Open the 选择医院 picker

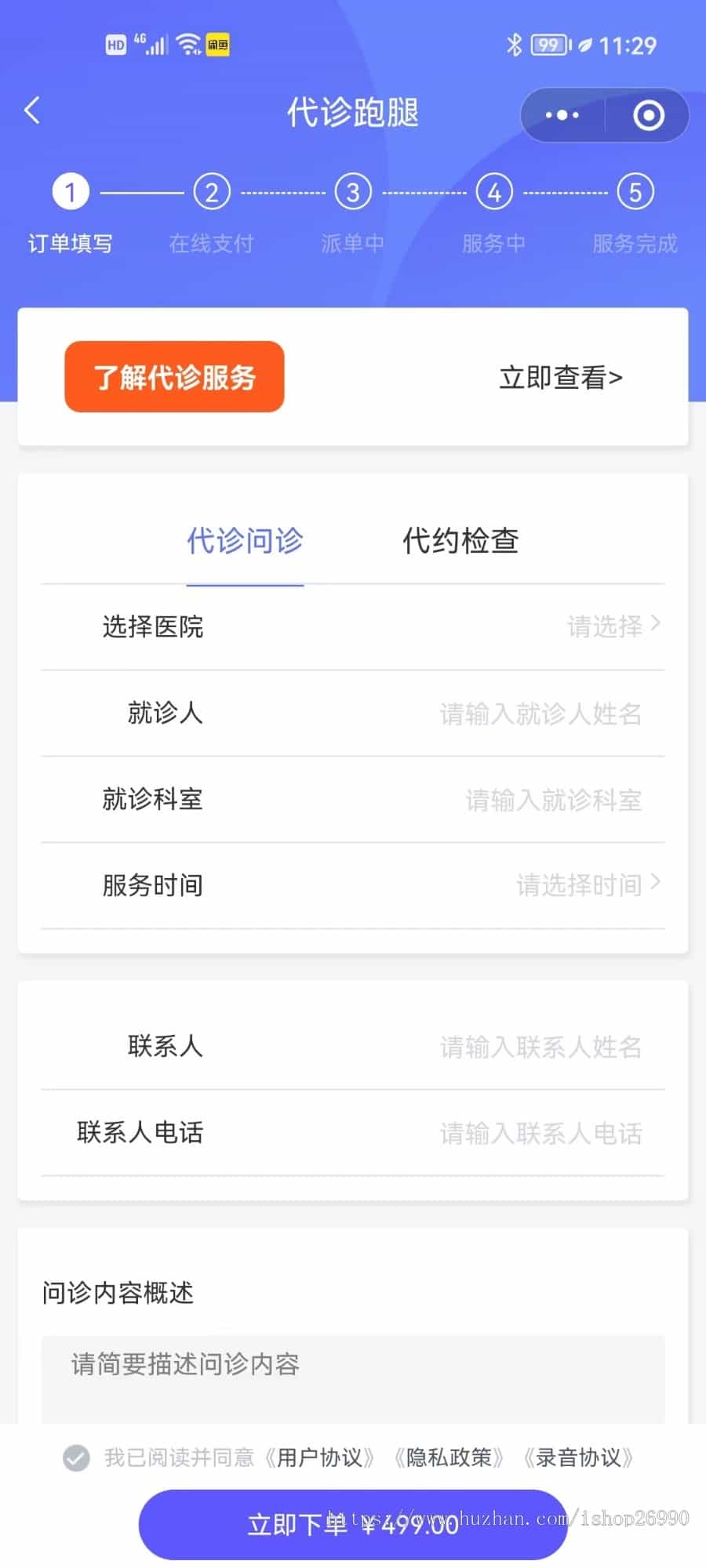[353, 627]
